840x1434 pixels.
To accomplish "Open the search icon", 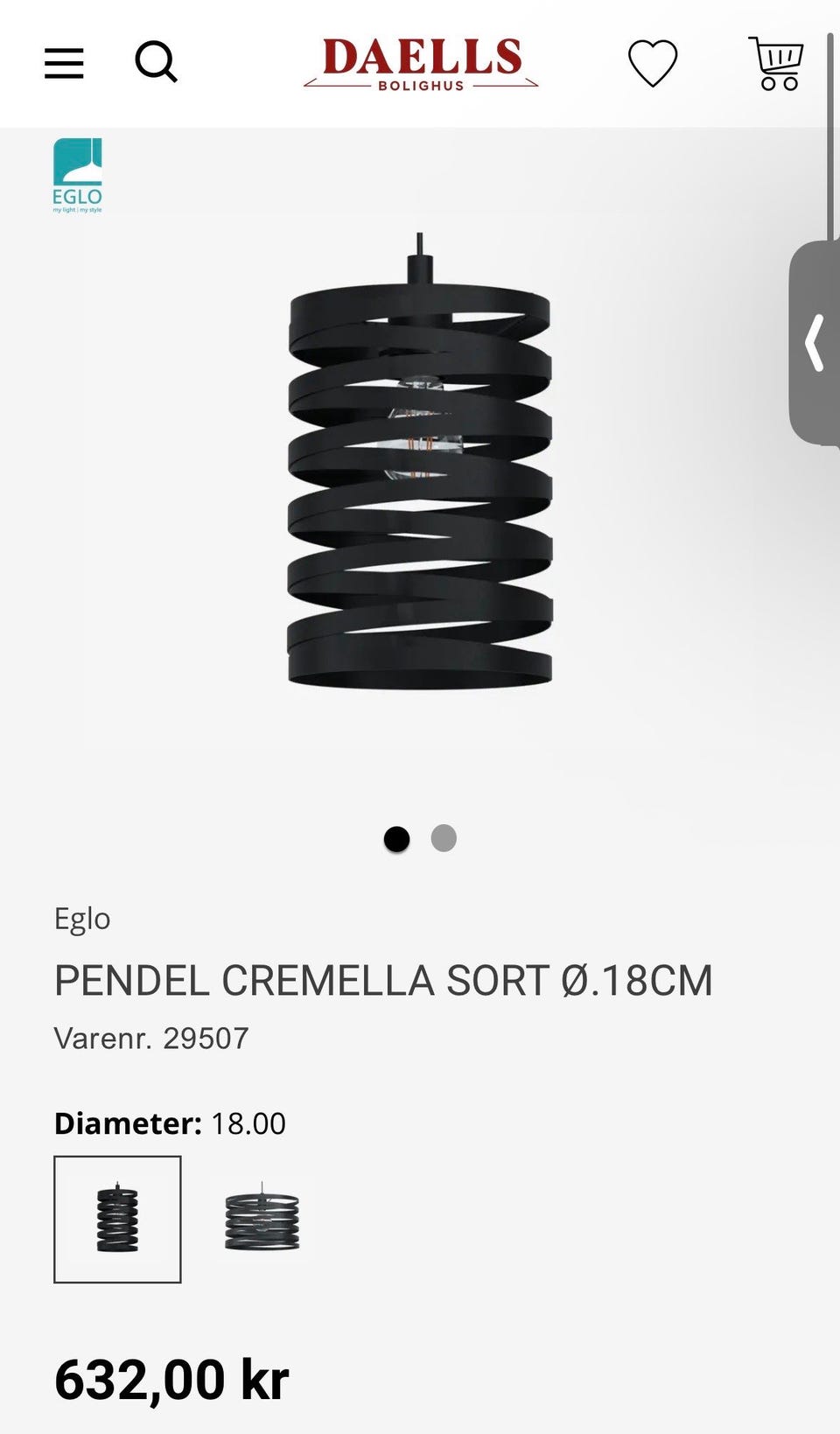I will 156,62.
